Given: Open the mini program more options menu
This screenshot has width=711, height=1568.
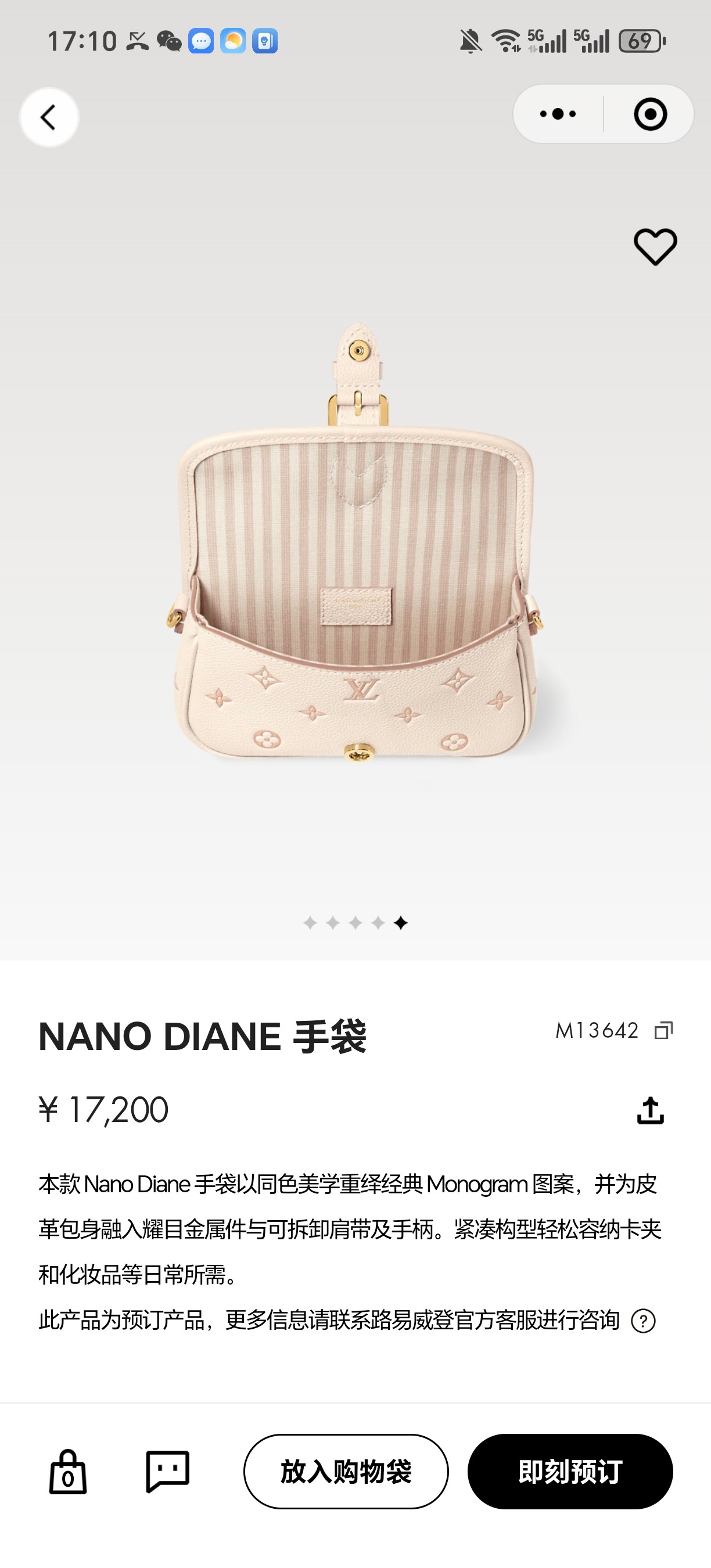Looking at the screenshot, I should (x=558, y=114).
